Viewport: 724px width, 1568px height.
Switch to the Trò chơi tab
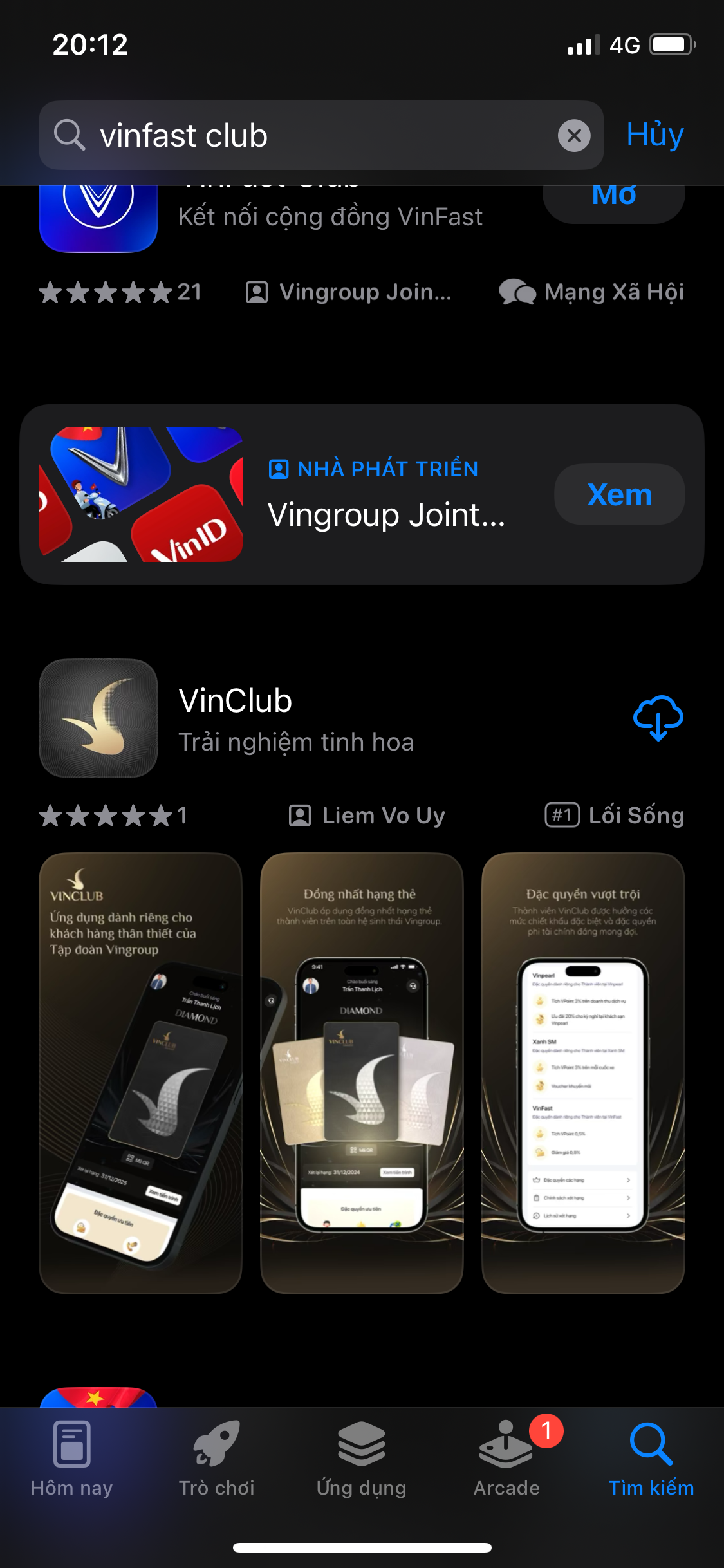(x=217, y=1459)
